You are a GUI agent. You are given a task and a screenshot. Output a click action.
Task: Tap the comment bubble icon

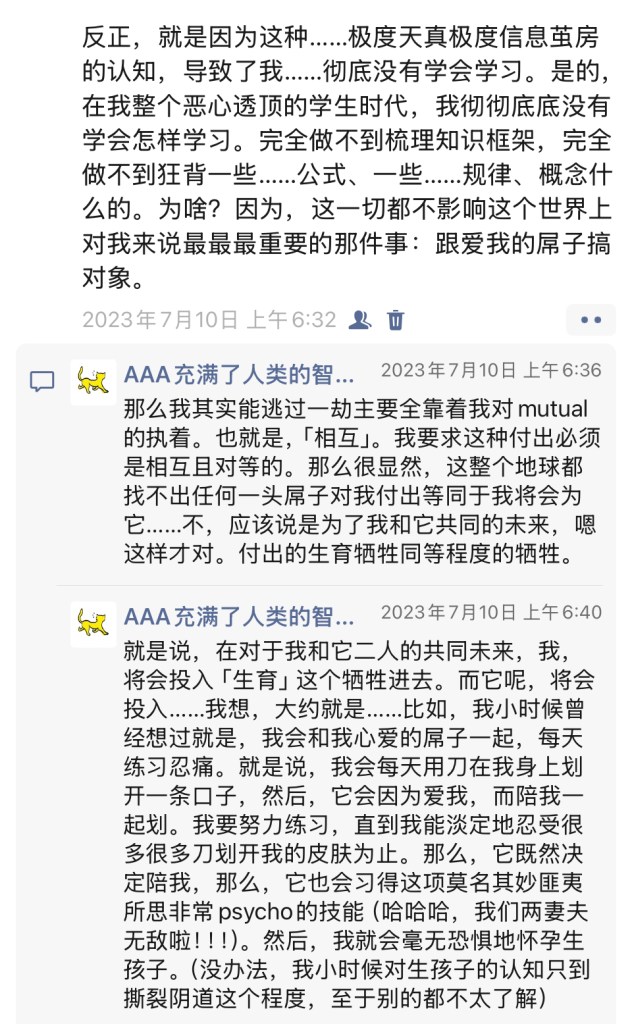coord(42,381)
